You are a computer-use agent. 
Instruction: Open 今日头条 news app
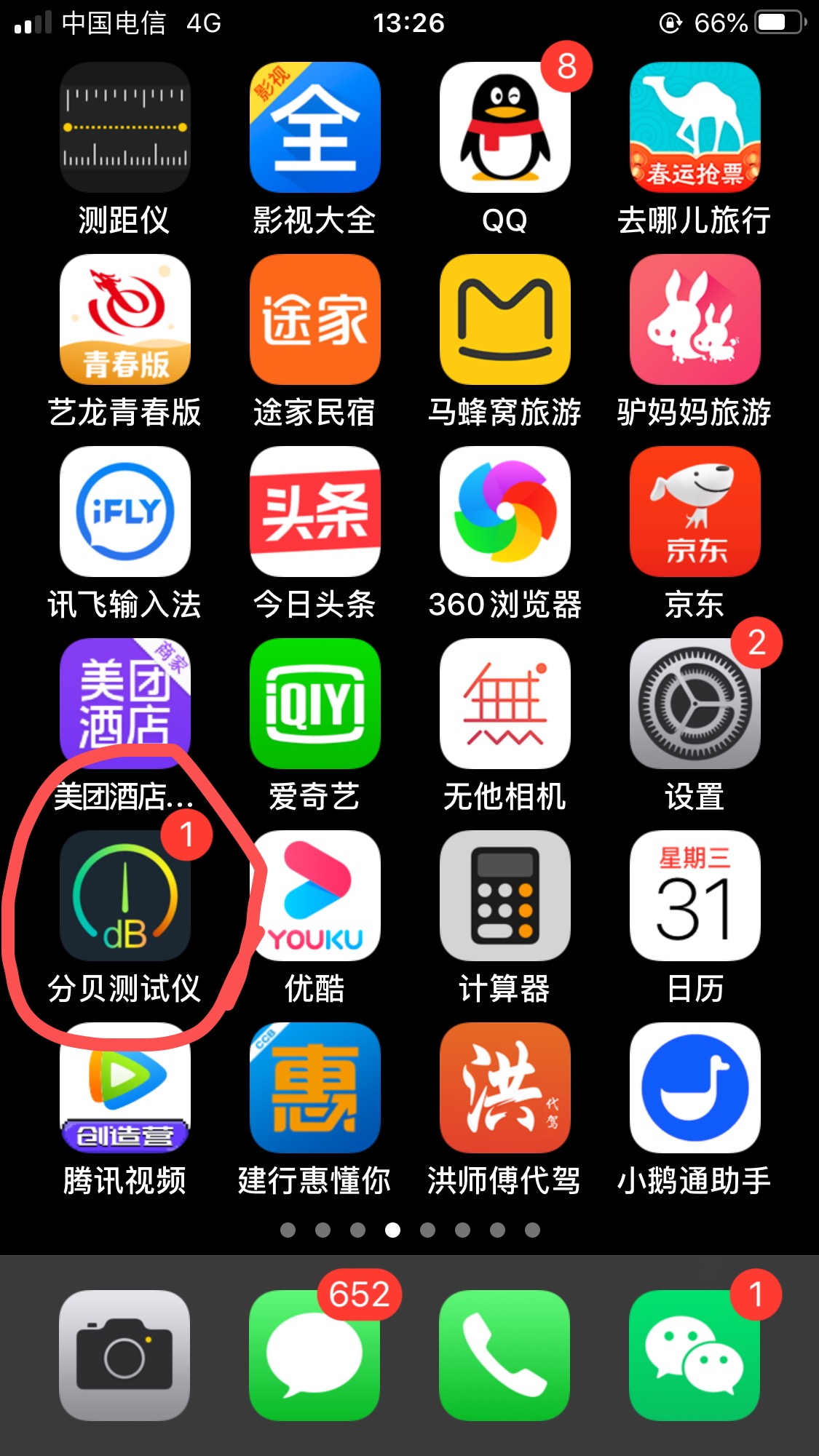click(314, 512)
